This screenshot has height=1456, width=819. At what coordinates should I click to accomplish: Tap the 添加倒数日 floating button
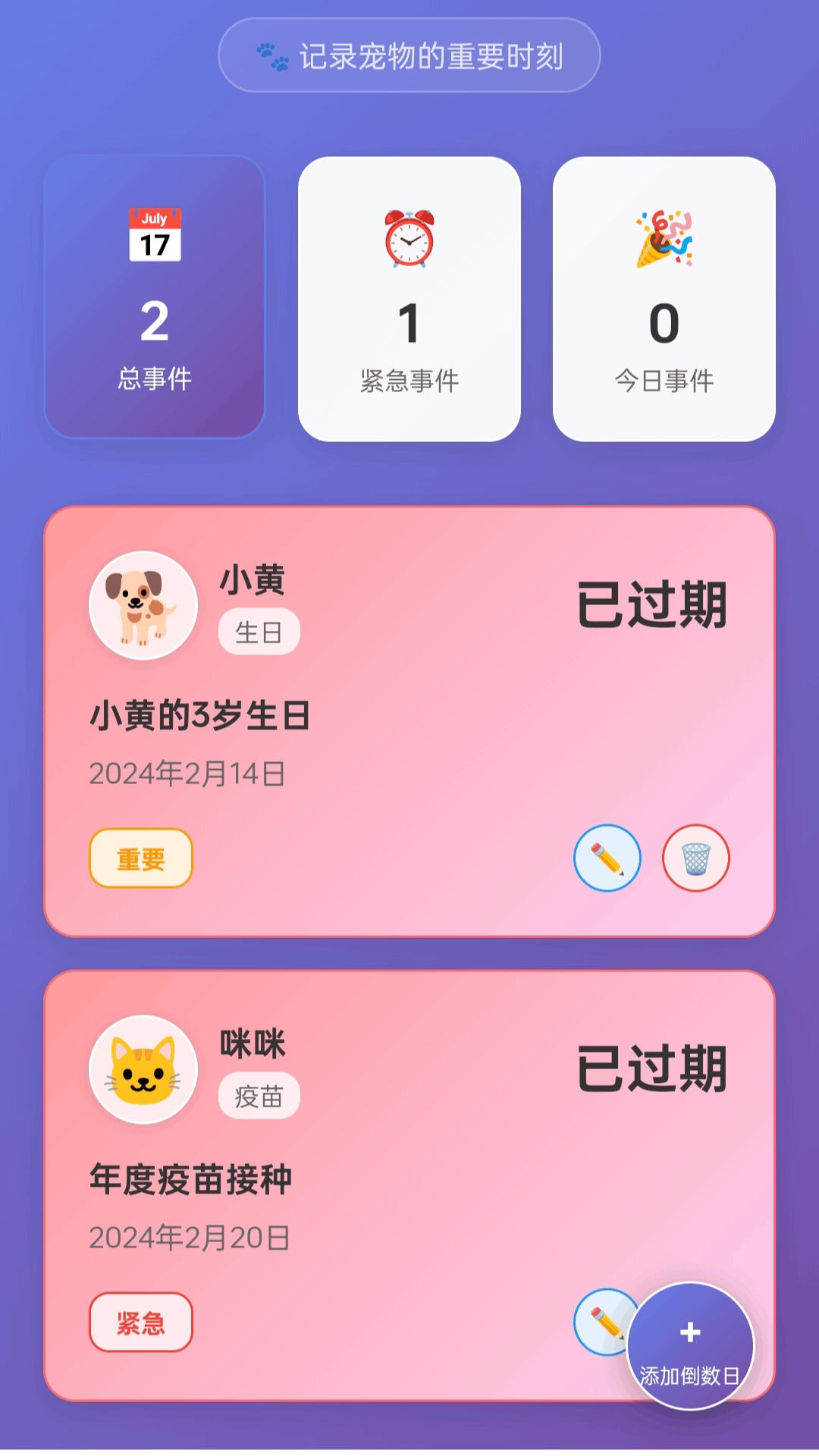[690, 1346]
